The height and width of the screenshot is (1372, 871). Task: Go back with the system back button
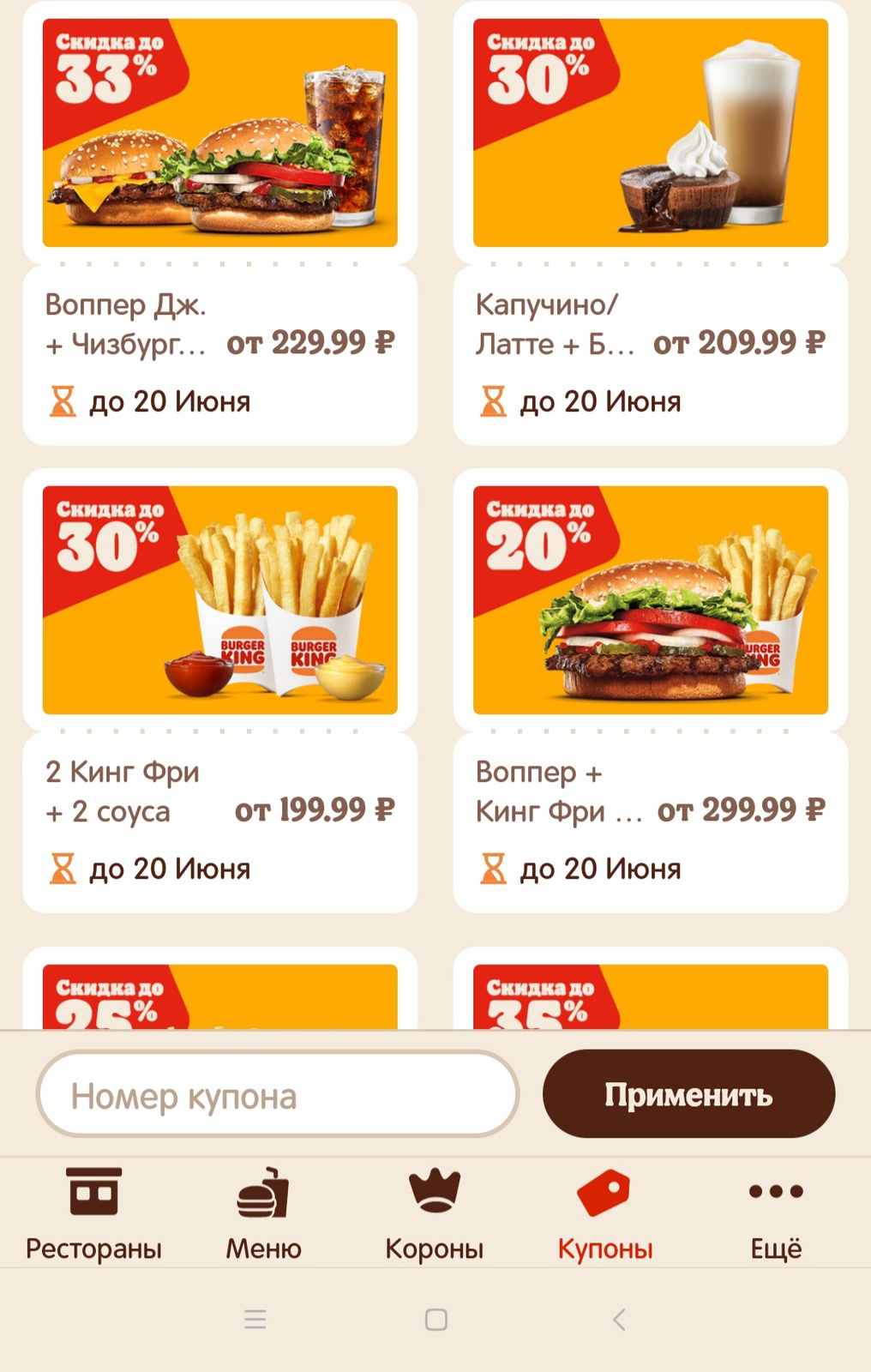pyautogui.click(x=619, y=1319)
